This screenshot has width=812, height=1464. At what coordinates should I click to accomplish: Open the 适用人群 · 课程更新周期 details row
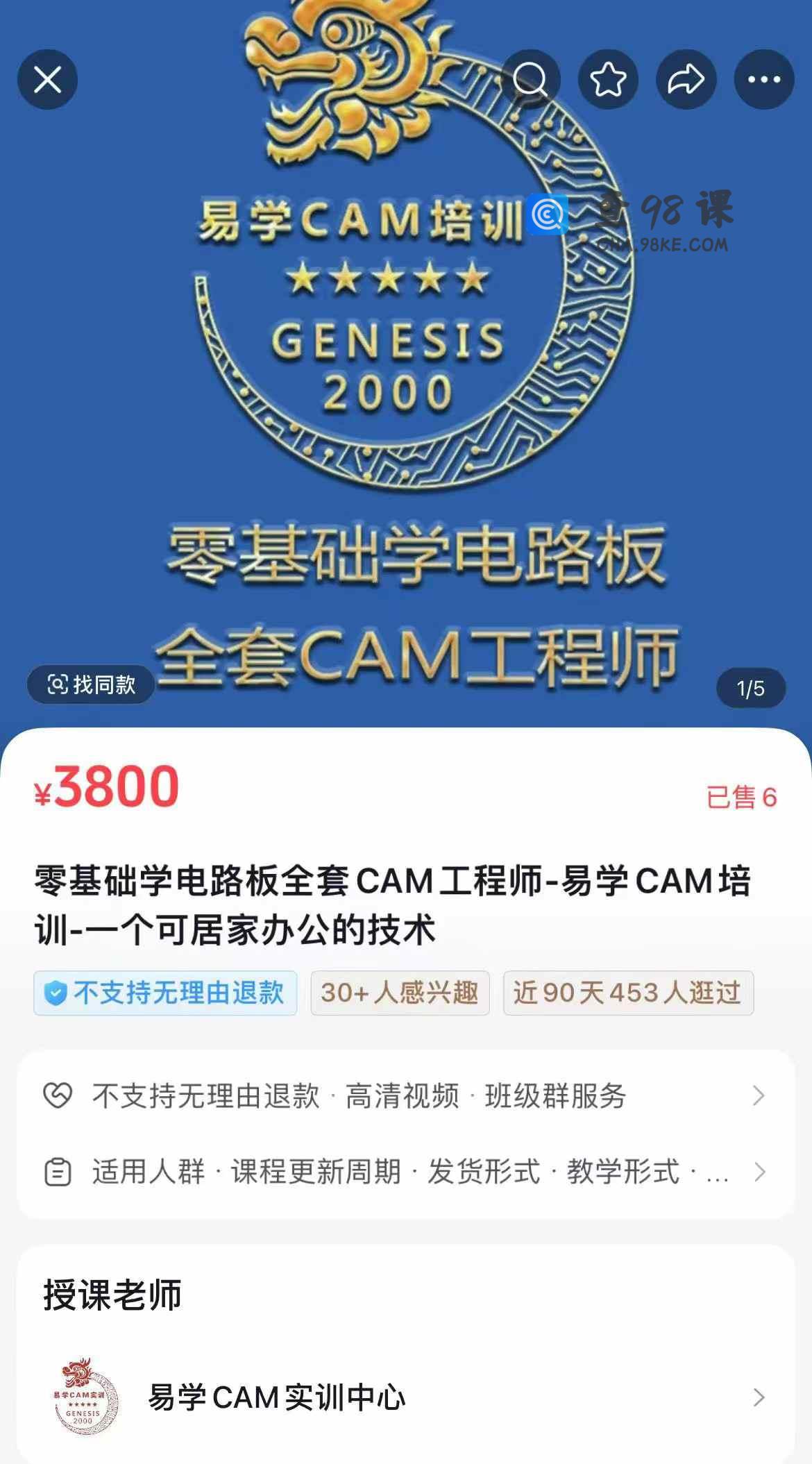405,1172
